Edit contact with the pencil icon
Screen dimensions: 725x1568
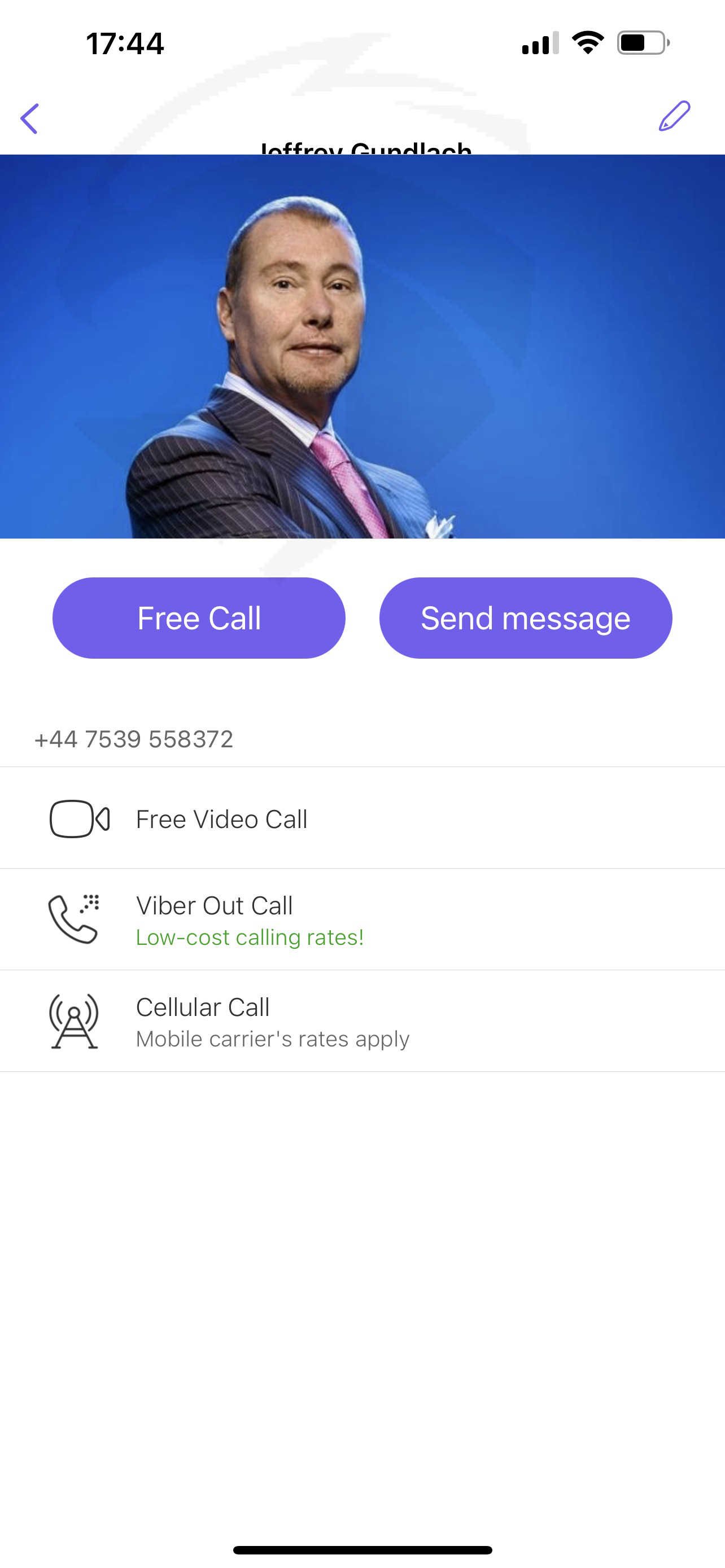675,116
